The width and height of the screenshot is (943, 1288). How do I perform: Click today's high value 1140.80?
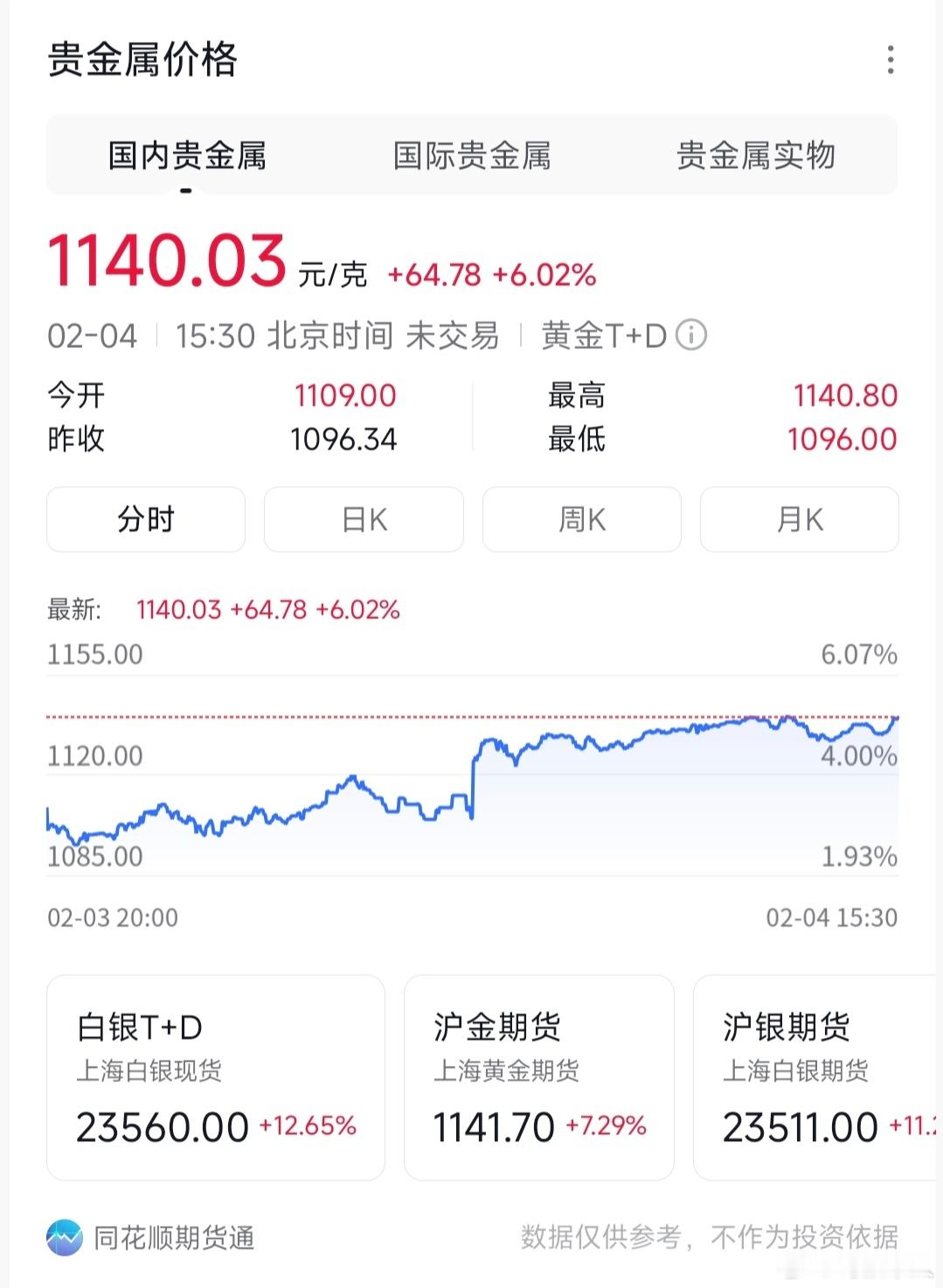tap(844, 395)
